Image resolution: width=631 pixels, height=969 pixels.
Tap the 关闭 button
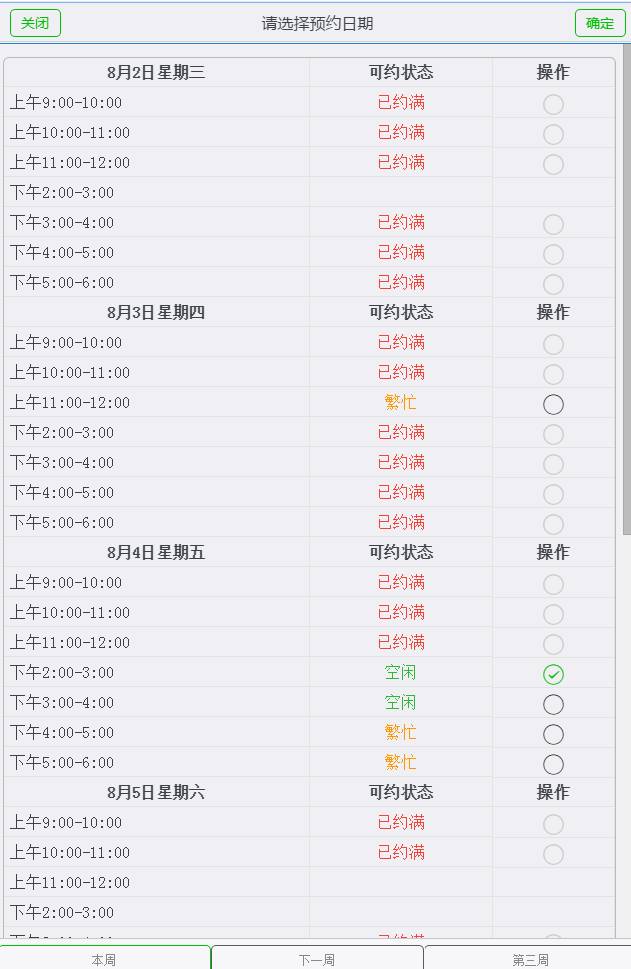tap(35, 23)
